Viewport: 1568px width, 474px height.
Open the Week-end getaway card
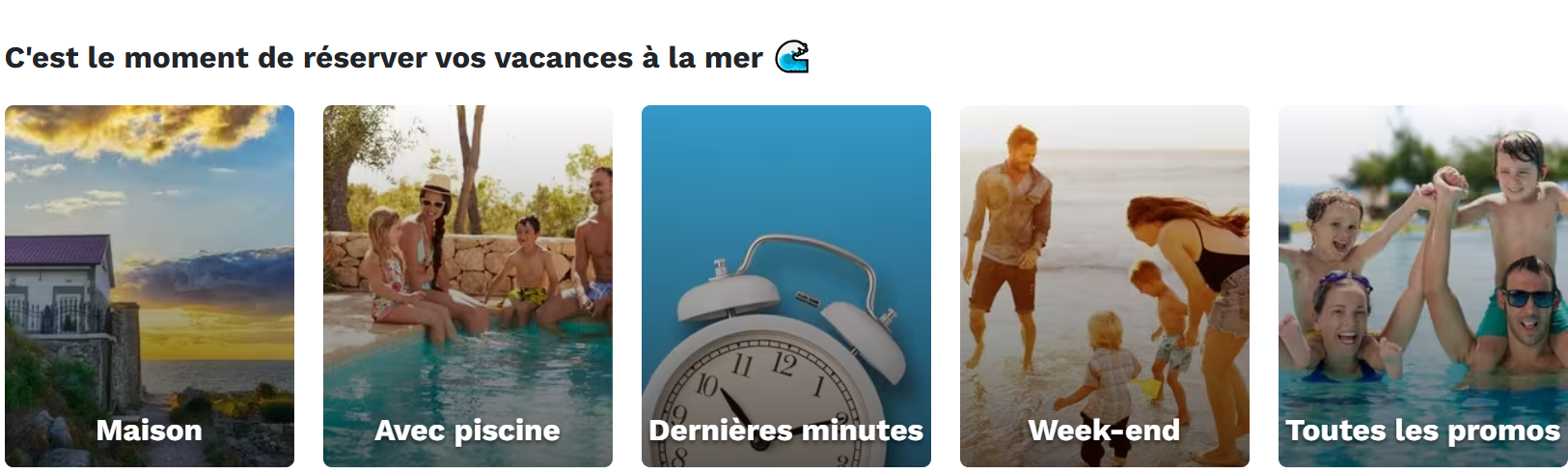[1105, 286]
